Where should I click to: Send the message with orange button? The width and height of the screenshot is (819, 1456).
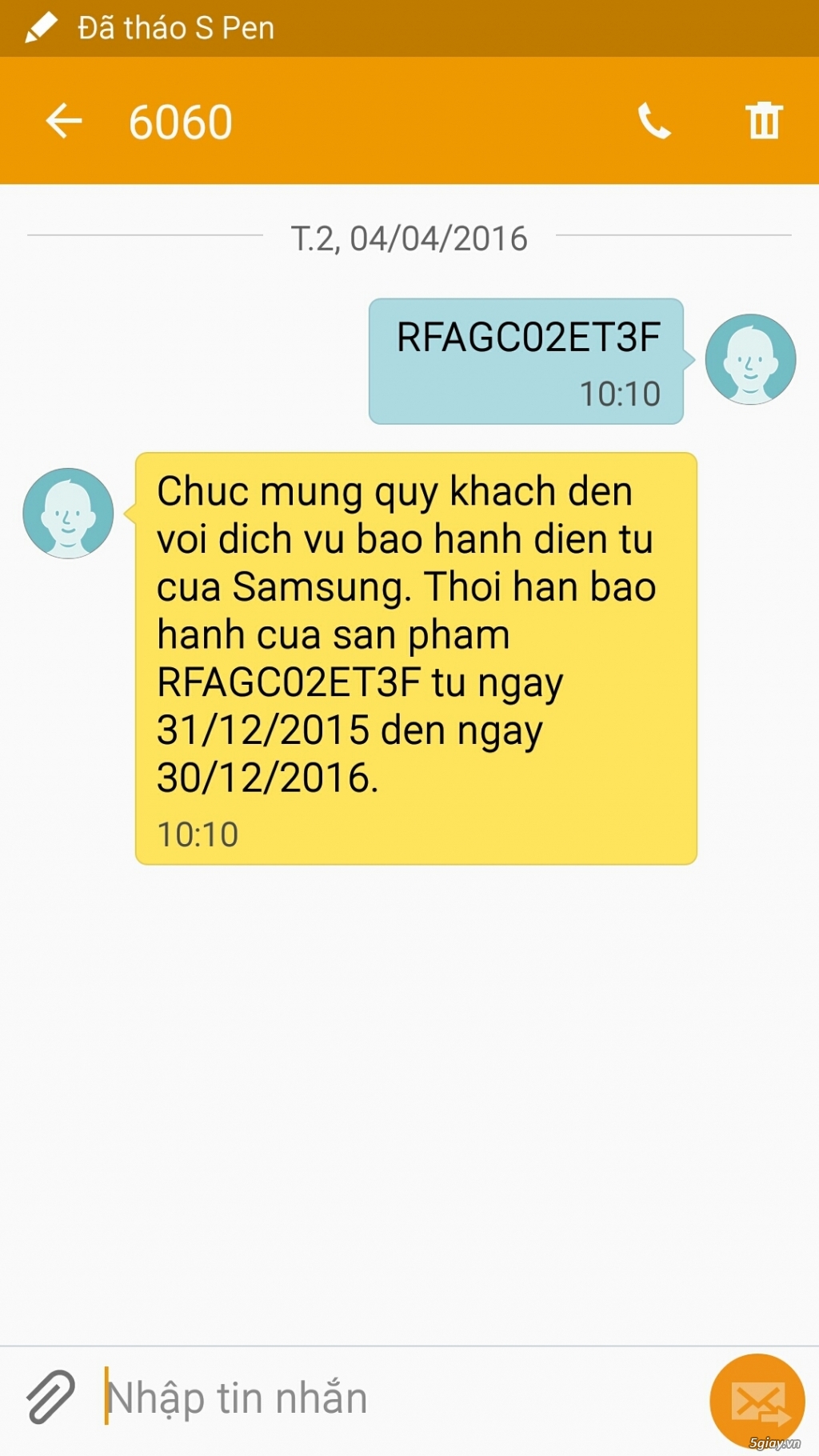pos(757,1401)
